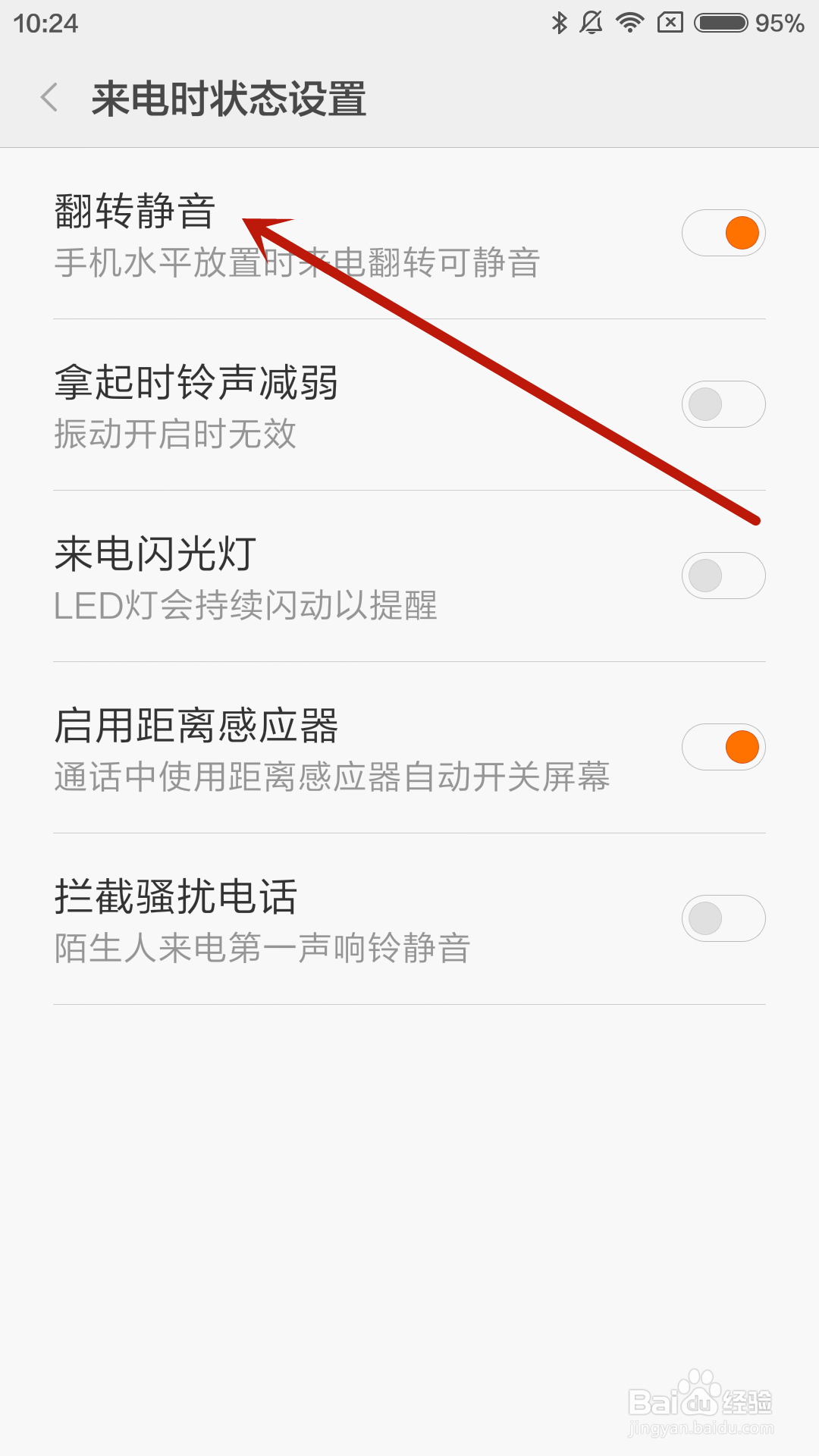The image size is (819, 1456).
Task: Click the 拦截骚扰电话 description text
Action: (x=263, y=946)
